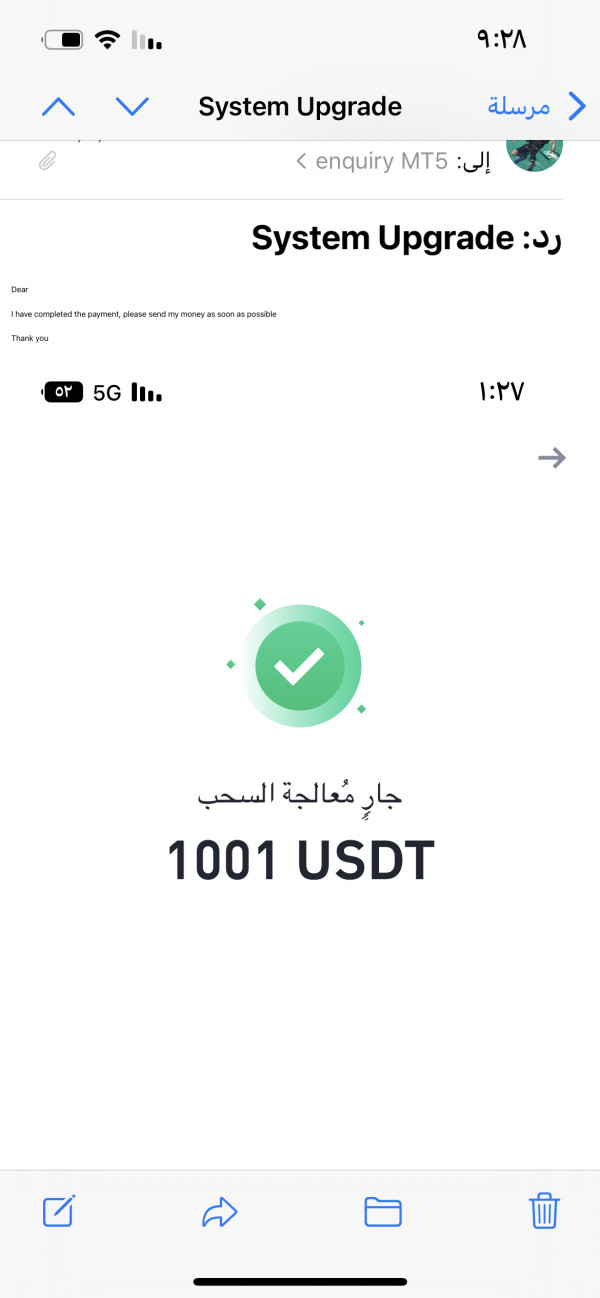Viewport: 600px width, 1298px height.
Task: Jump to the next message with down arrow
Action: click(132, 106)
